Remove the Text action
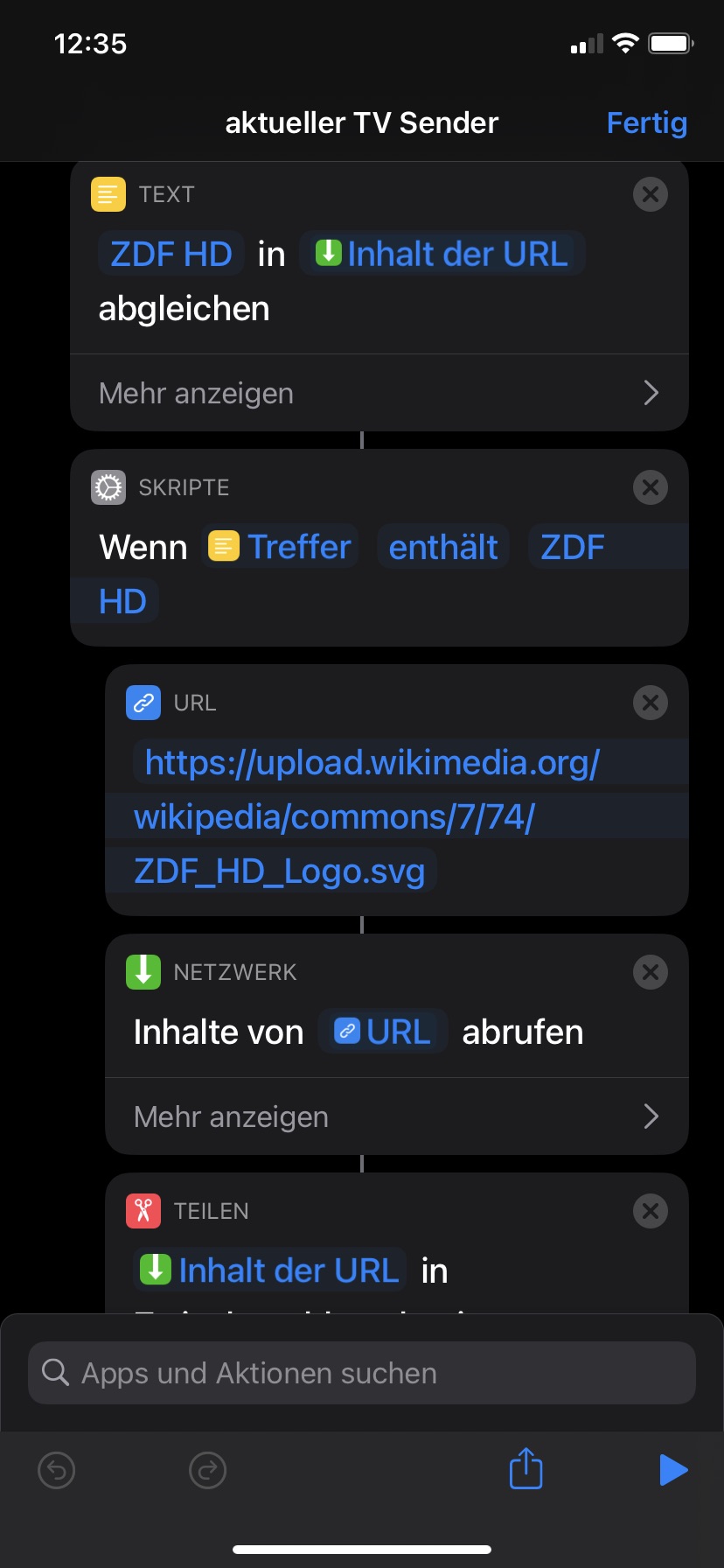The width and height of the screenshot is (724, 1568). point(650,194)
